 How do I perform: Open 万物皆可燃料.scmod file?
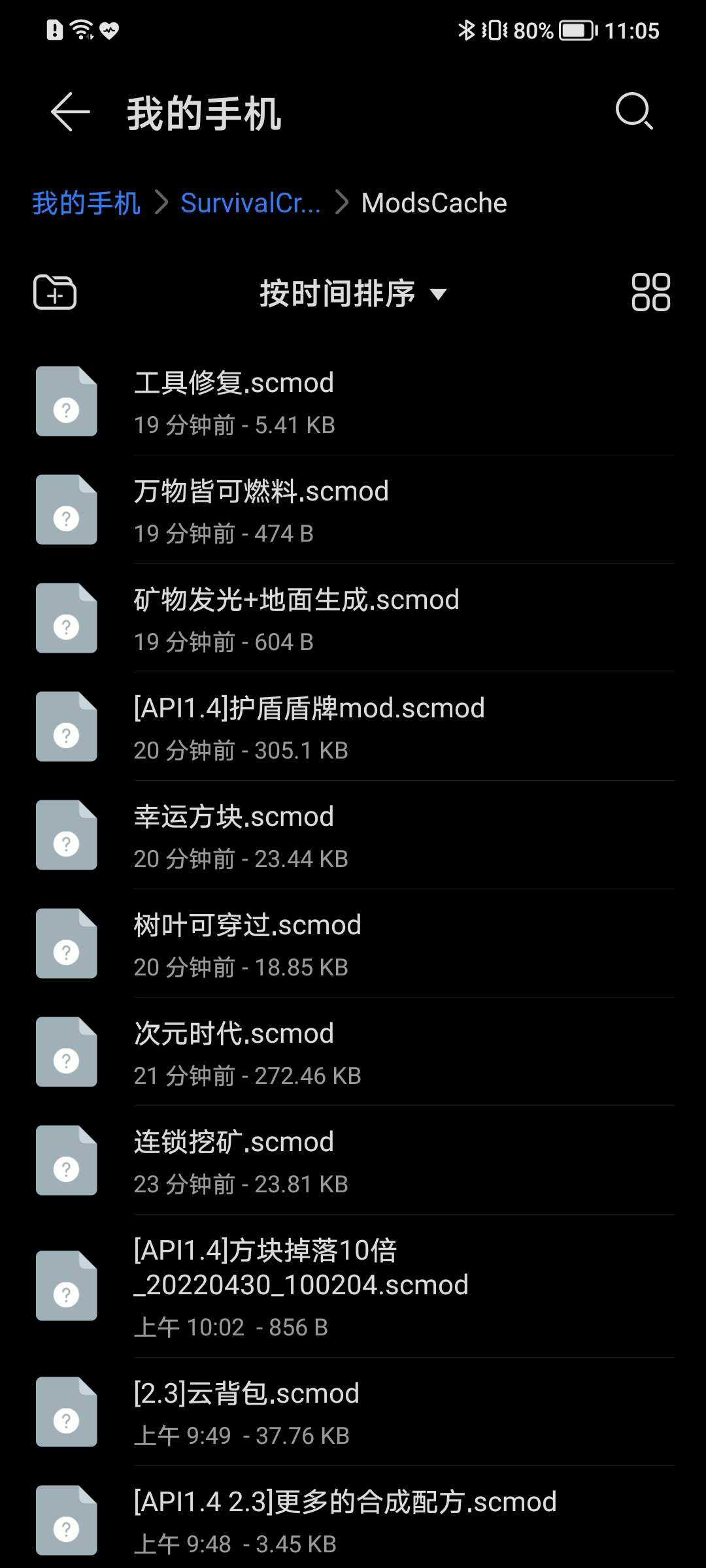click(x=353, y=510)
